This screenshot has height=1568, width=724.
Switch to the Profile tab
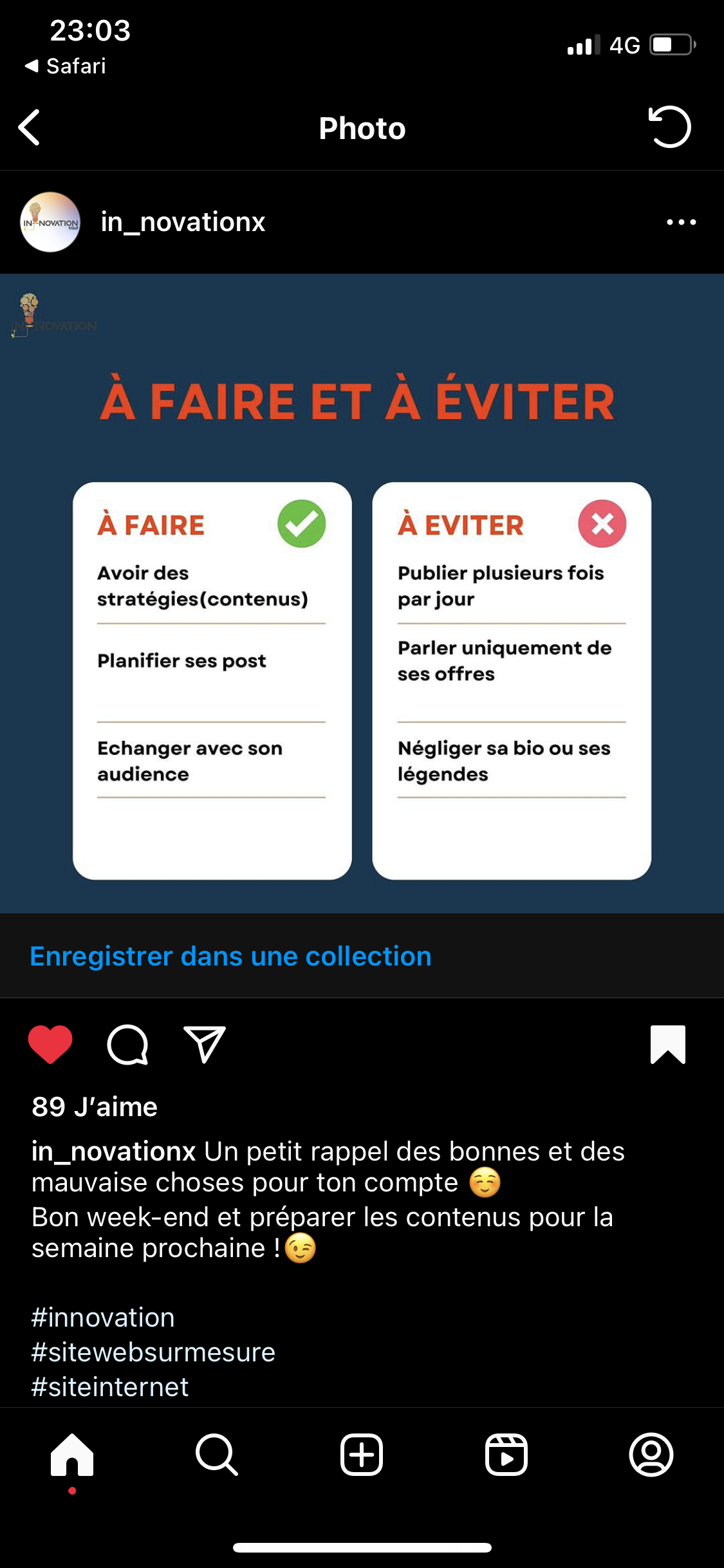tap(651, 1455)
